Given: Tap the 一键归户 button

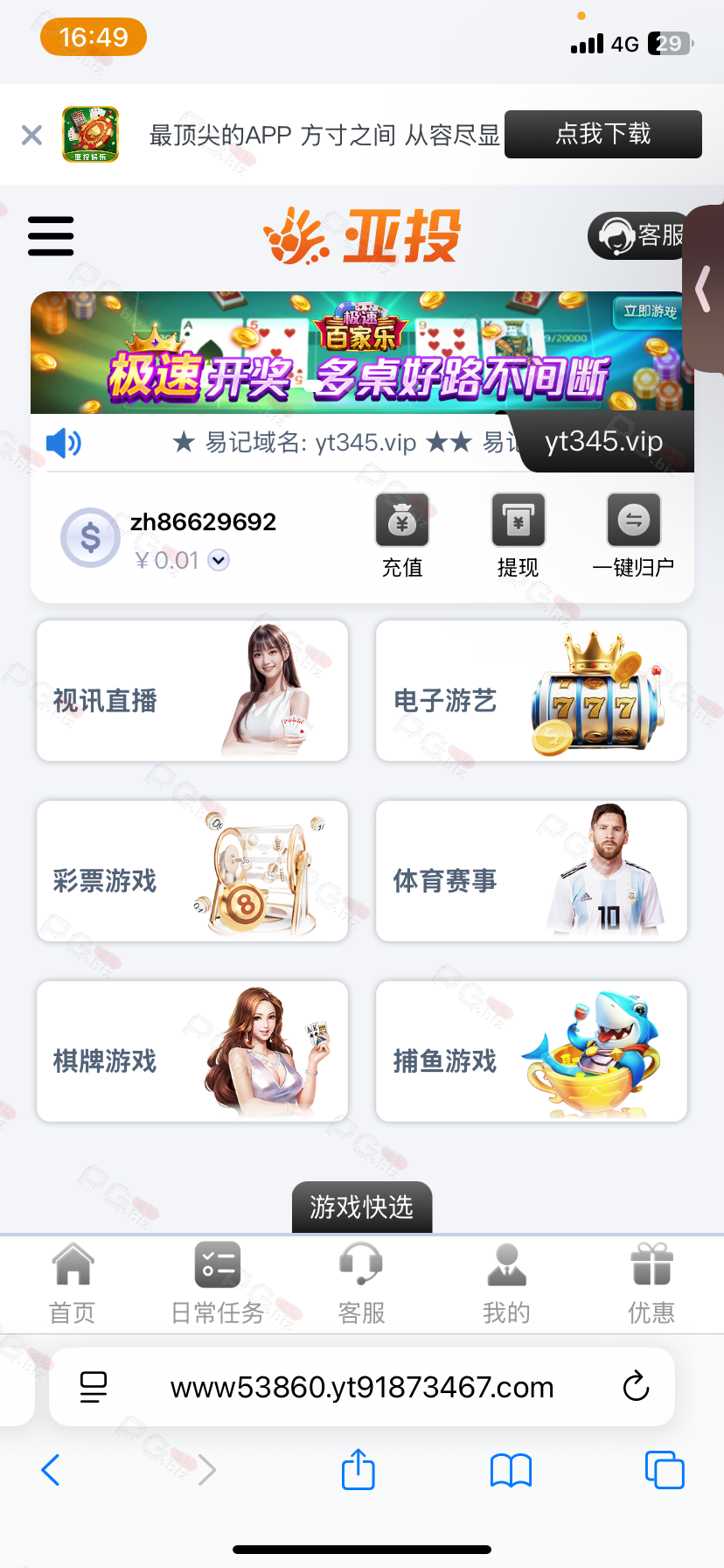Looking at the screenshot, I should [633, 535].
